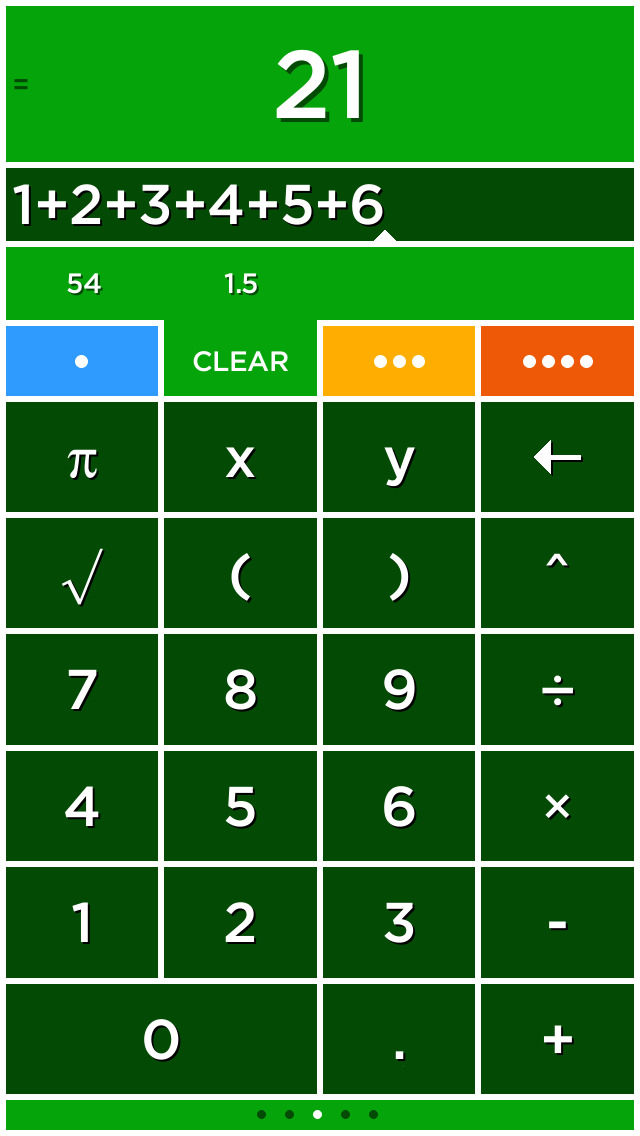Tap the plus key

[557, 1039]
